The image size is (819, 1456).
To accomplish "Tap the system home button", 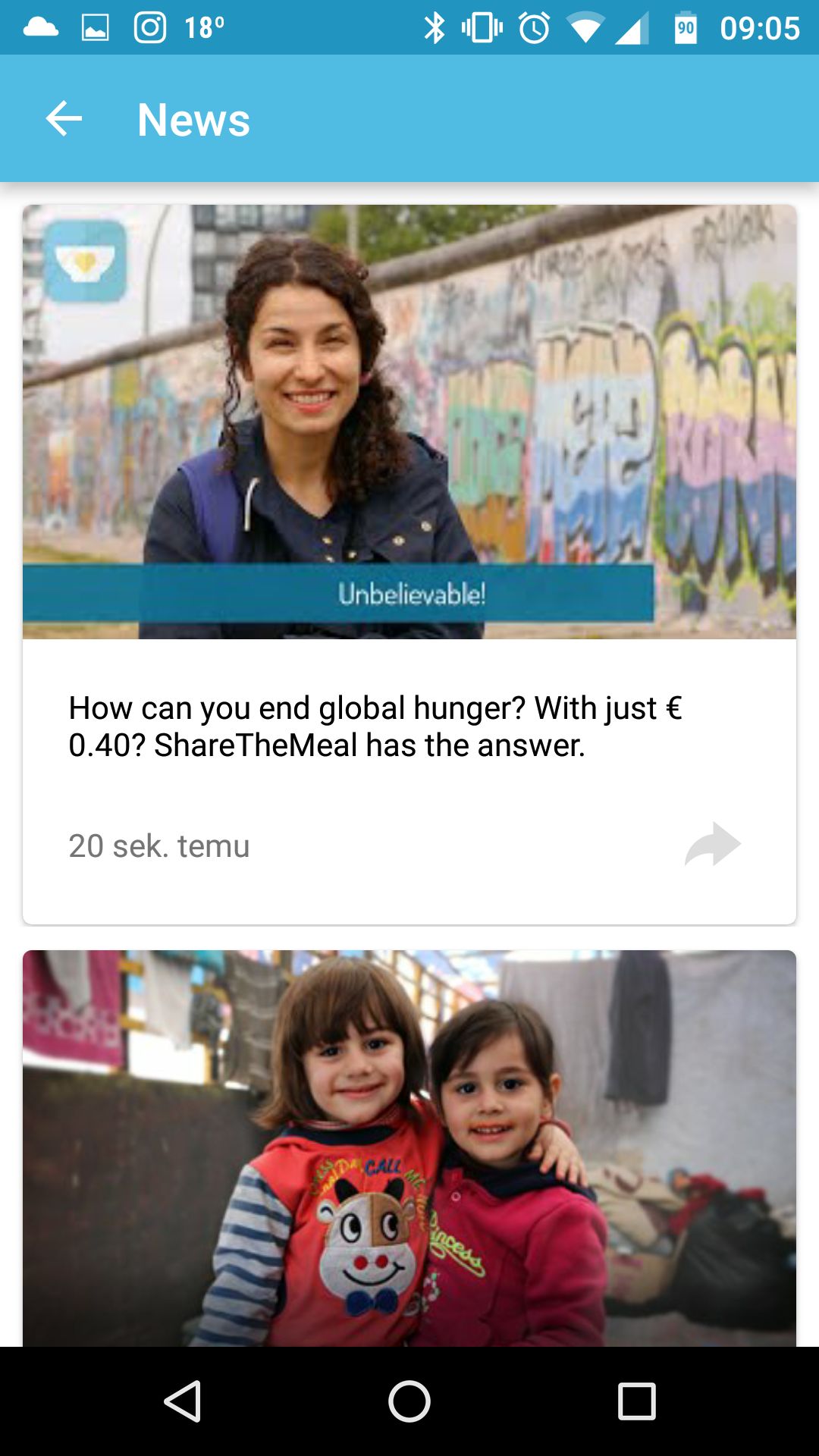I will click(x=409, y=1401).
